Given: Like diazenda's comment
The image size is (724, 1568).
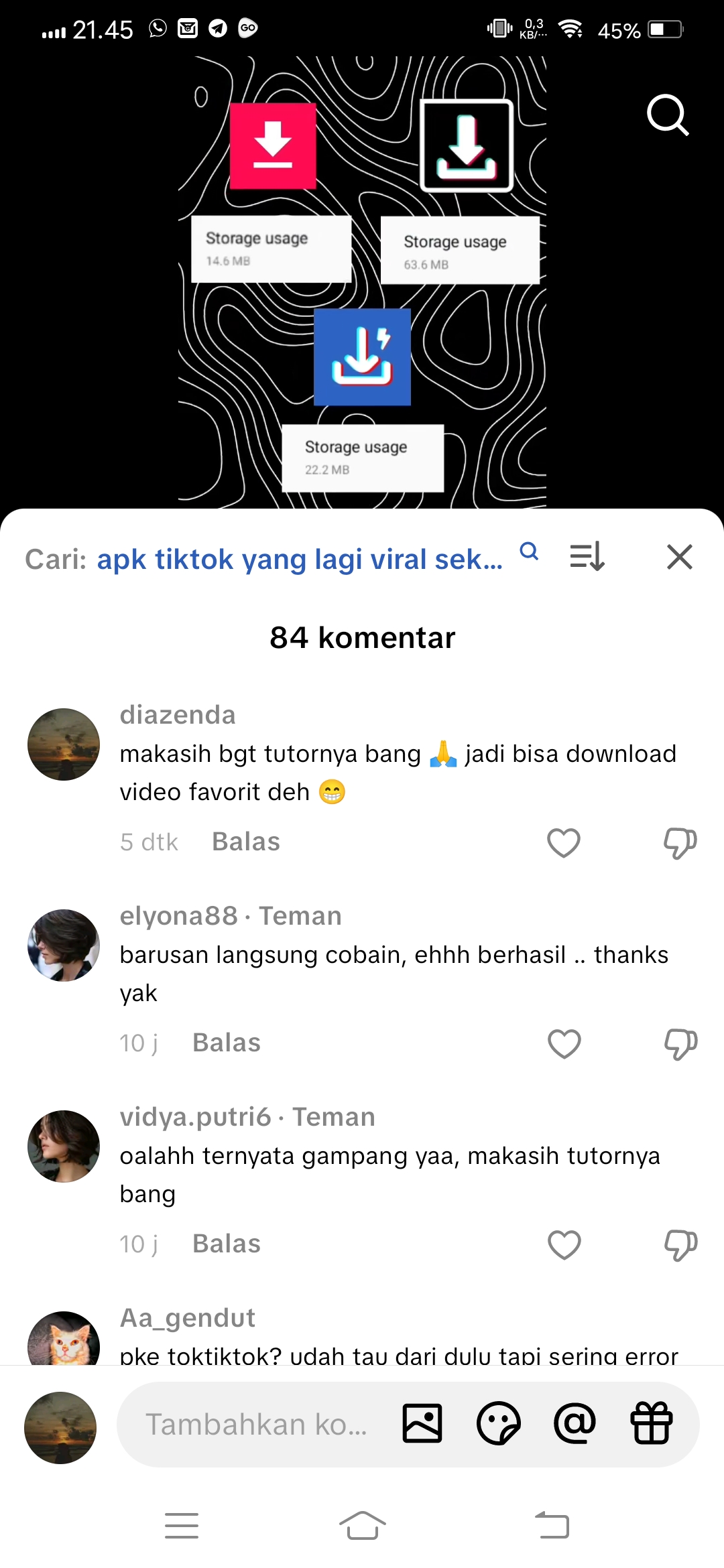Looking at the screenshot, I should click(564, 842).
